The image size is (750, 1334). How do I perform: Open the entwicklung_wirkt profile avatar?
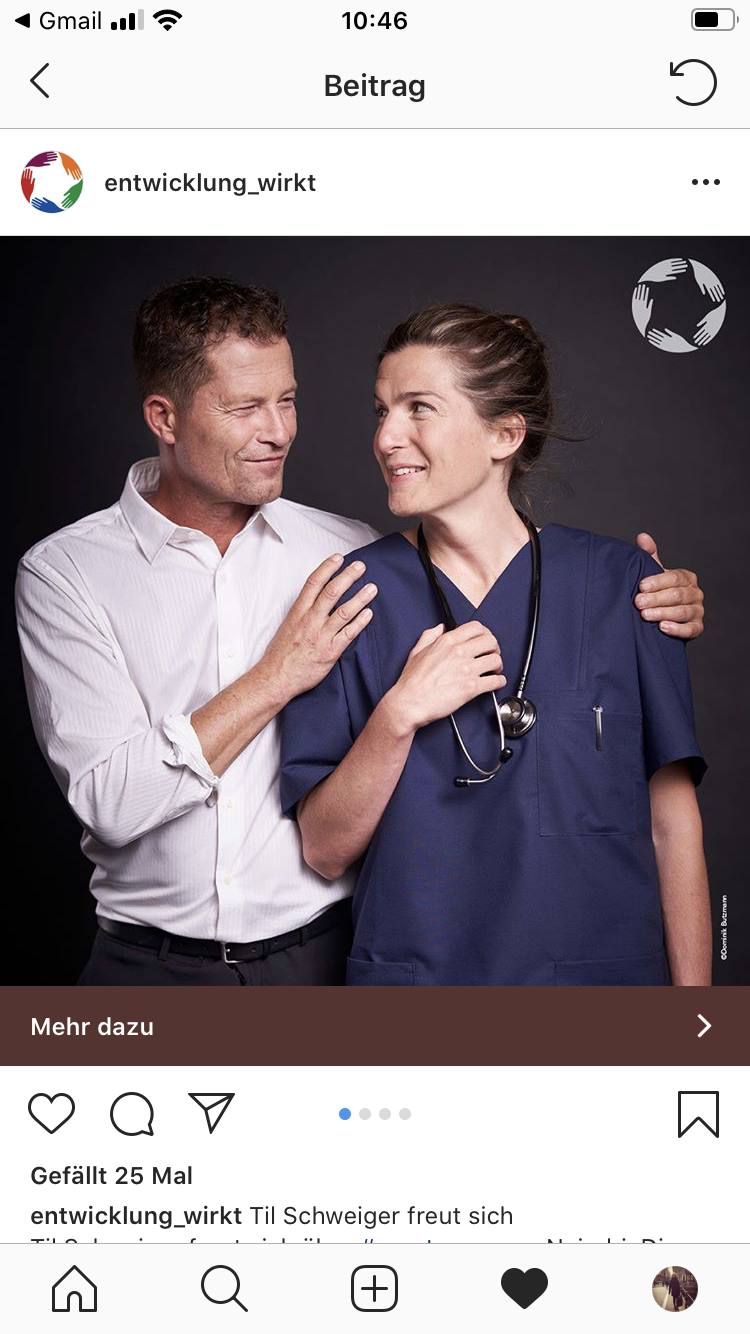coord(52,182)
